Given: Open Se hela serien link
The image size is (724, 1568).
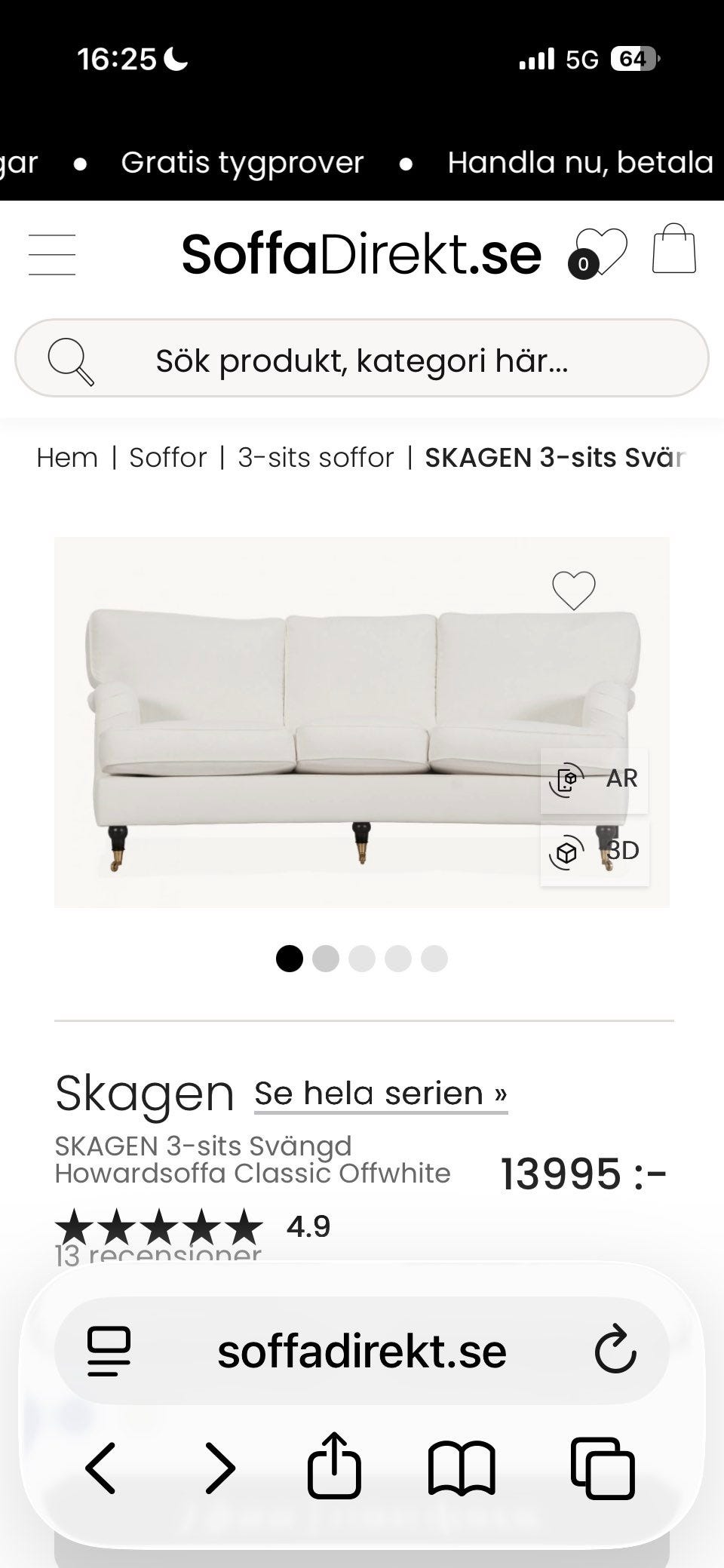Looking at the screenshot, I should click(x=380, y=1092).
